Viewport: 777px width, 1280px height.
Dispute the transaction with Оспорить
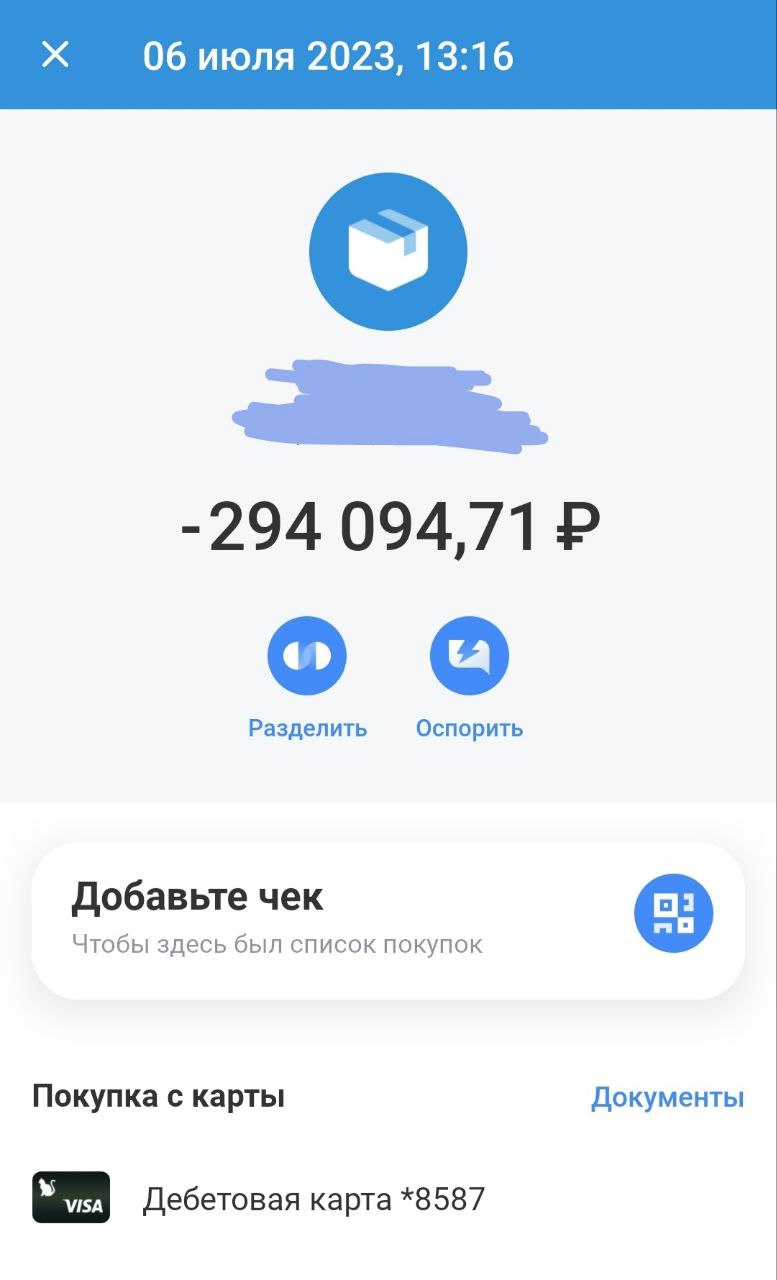point(469,657)
